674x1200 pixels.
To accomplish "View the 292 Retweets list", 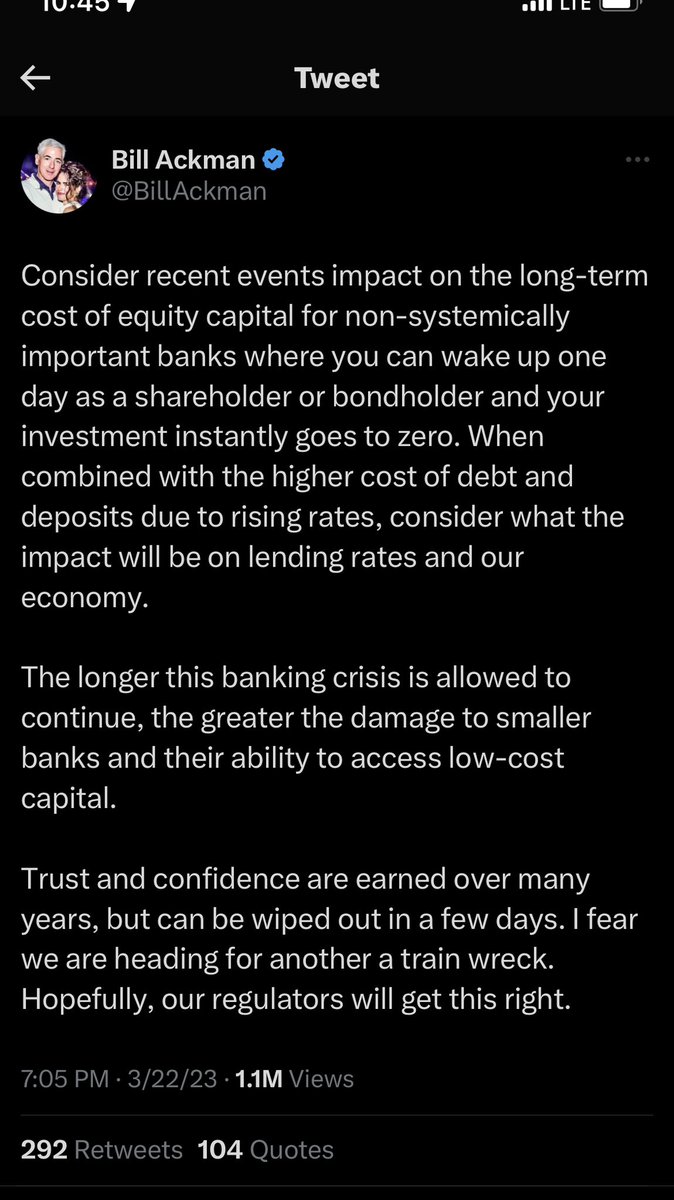I will click(101, 1150).
